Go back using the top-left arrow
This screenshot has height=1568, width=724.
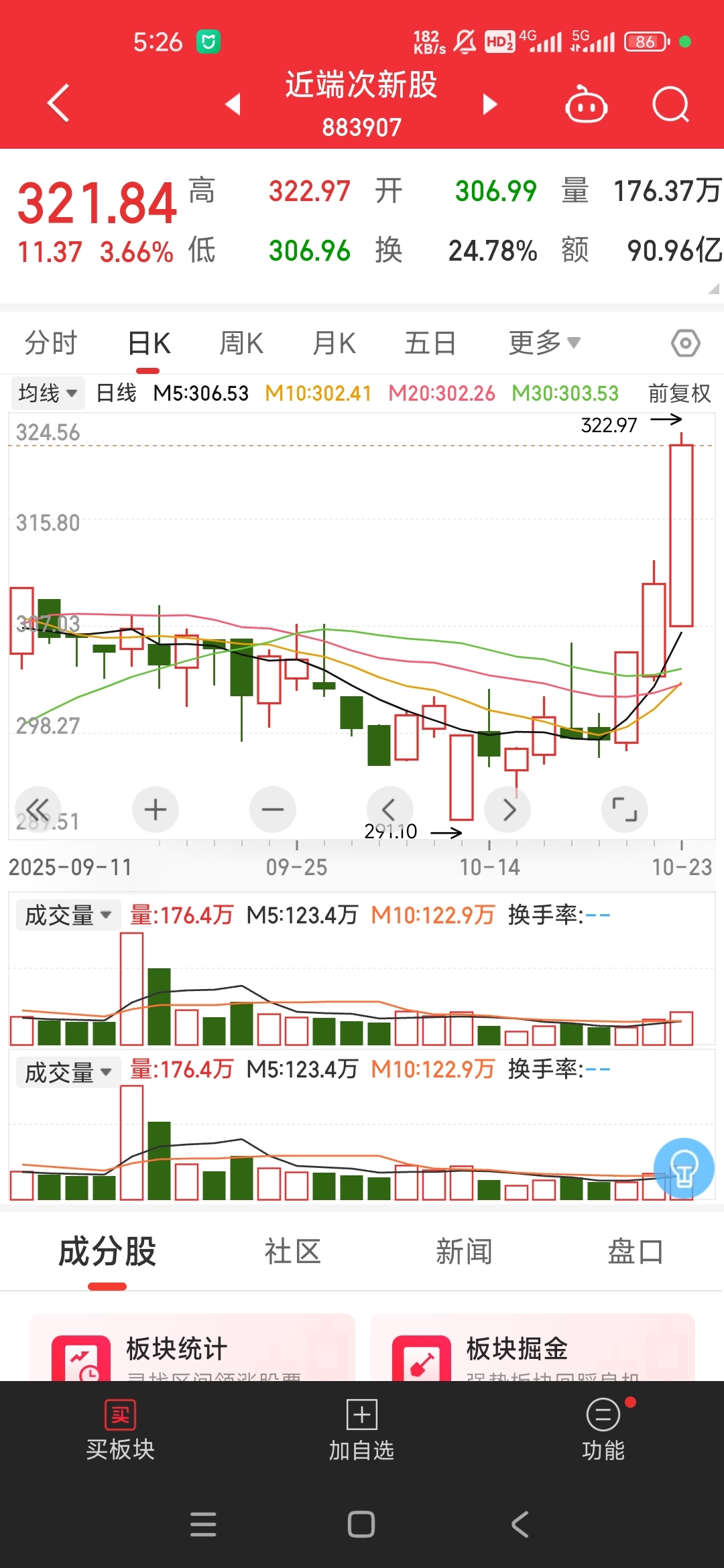pos(58,104)
